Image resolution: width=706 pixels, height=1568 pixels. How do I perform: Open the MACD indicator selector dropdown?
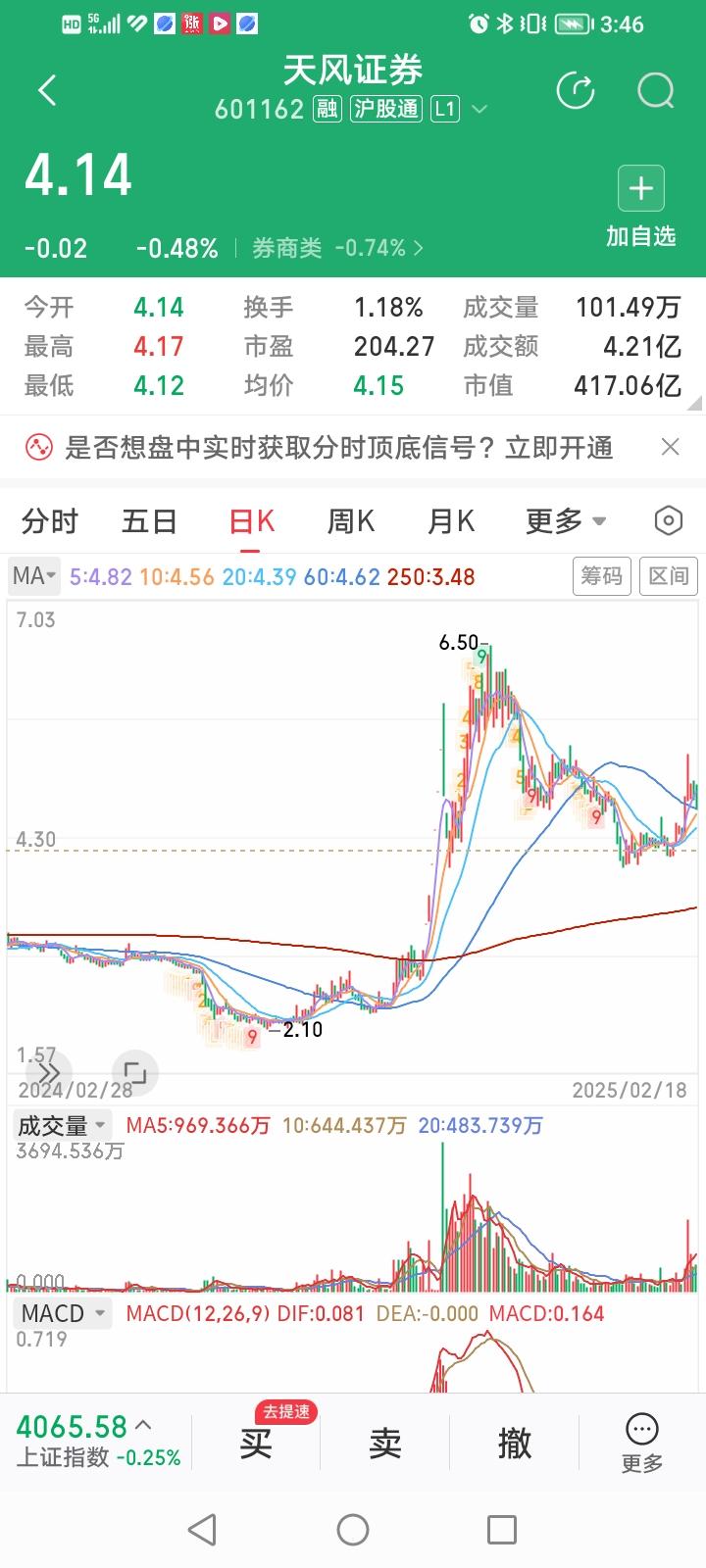click(61, 1313)
